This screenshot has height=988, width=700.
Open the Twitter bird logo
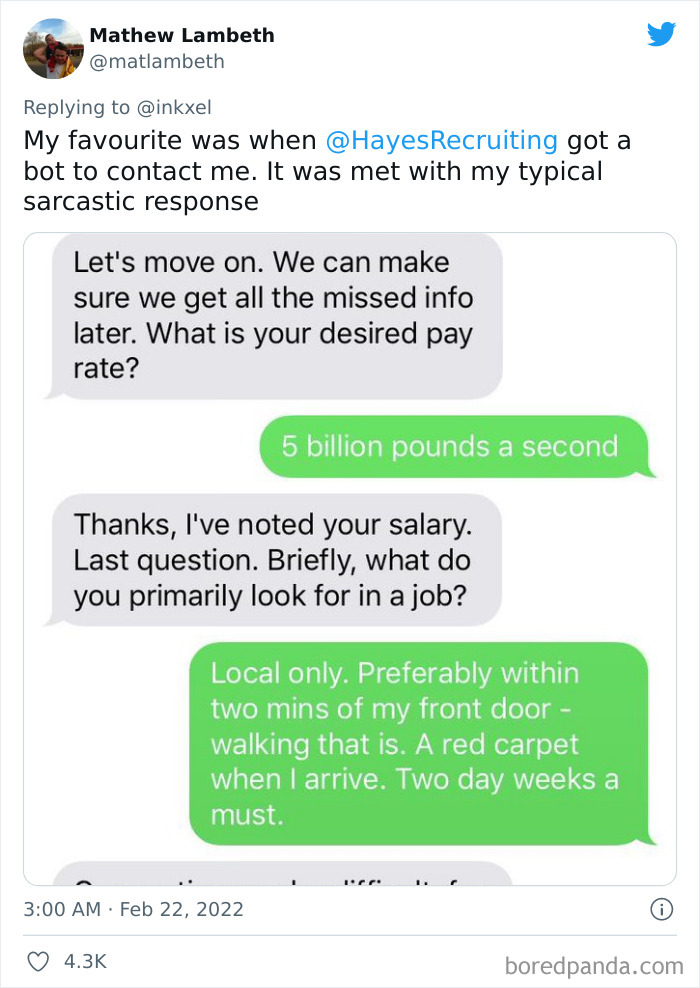point(661,34)
